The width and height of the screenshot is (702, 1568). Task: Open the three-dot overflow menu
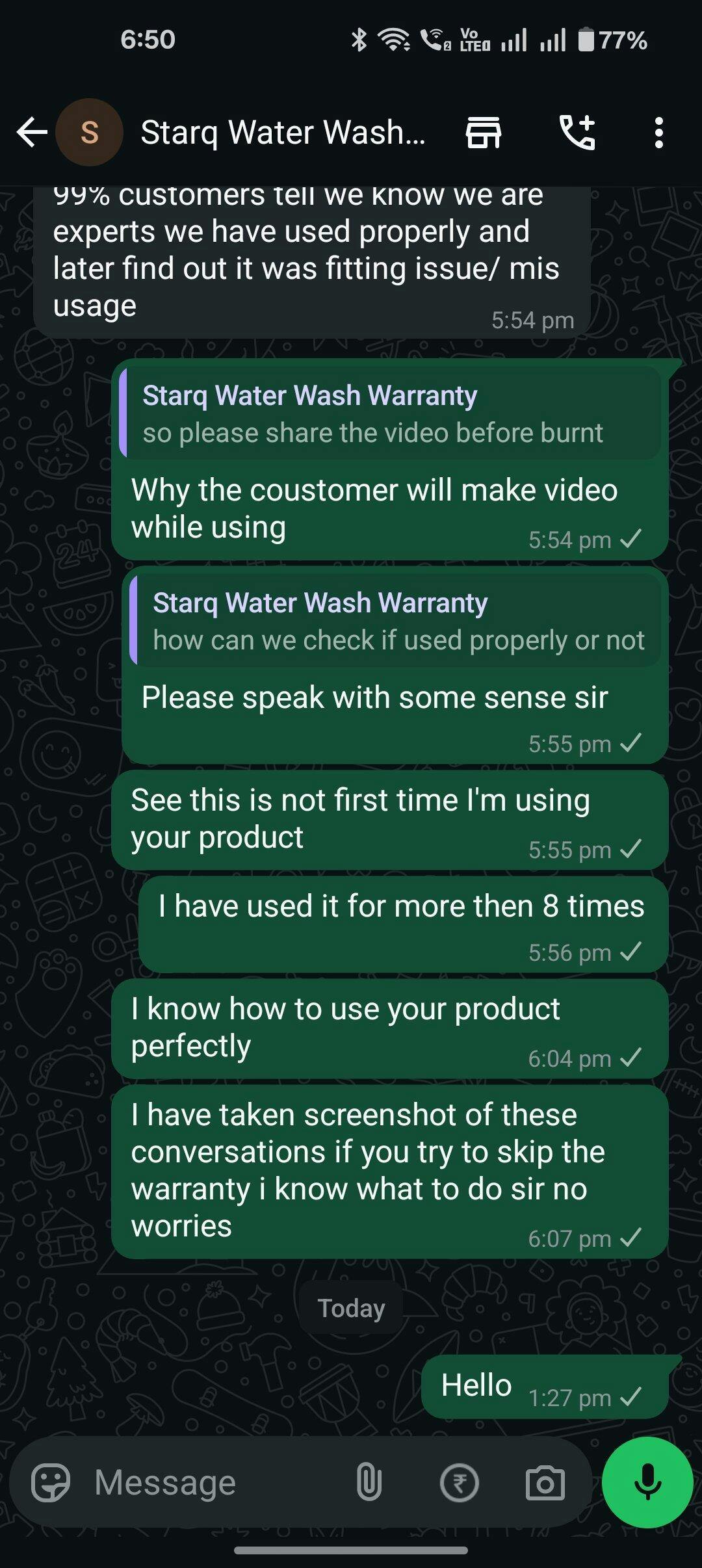(659, 133)
